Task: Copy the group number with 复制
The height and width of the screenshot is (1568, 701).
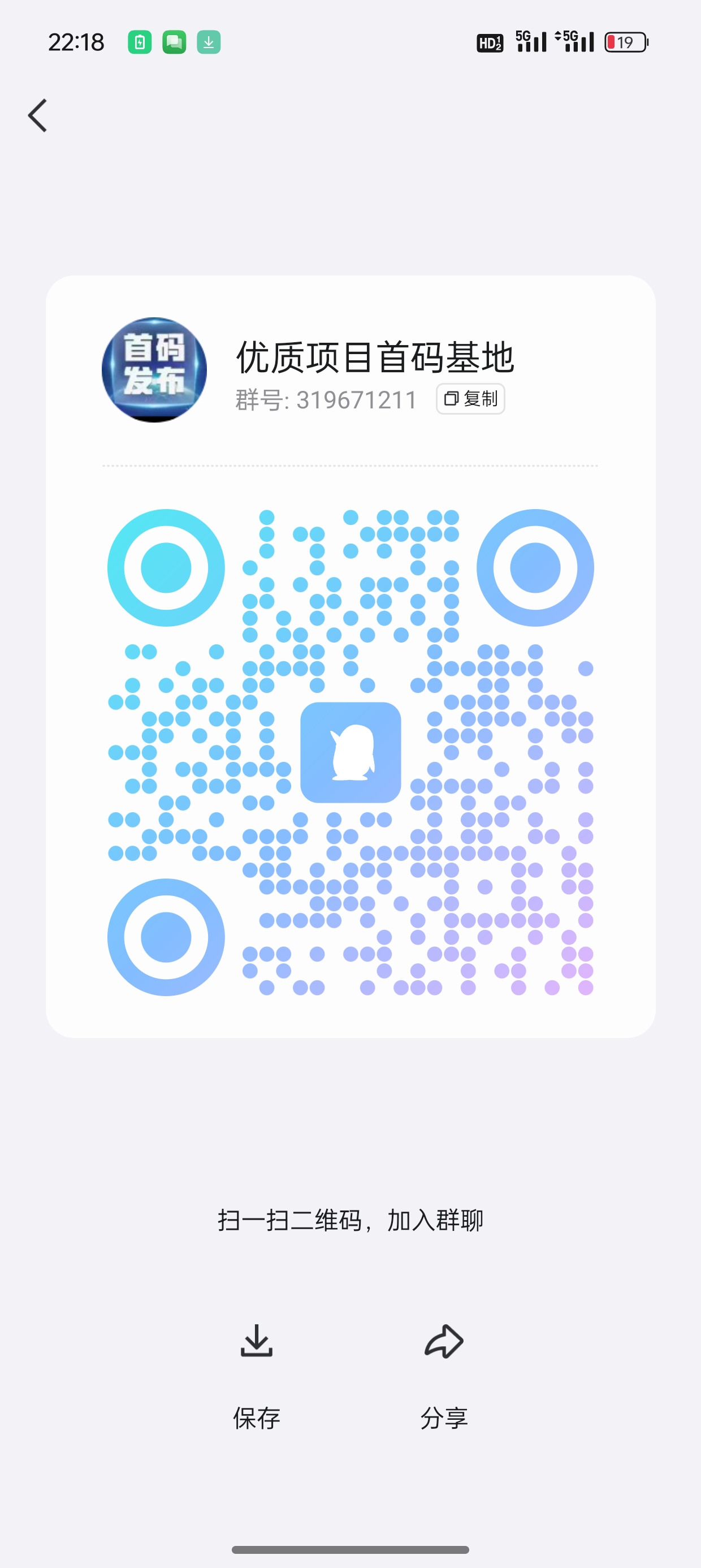Action: tap(470, 399)
